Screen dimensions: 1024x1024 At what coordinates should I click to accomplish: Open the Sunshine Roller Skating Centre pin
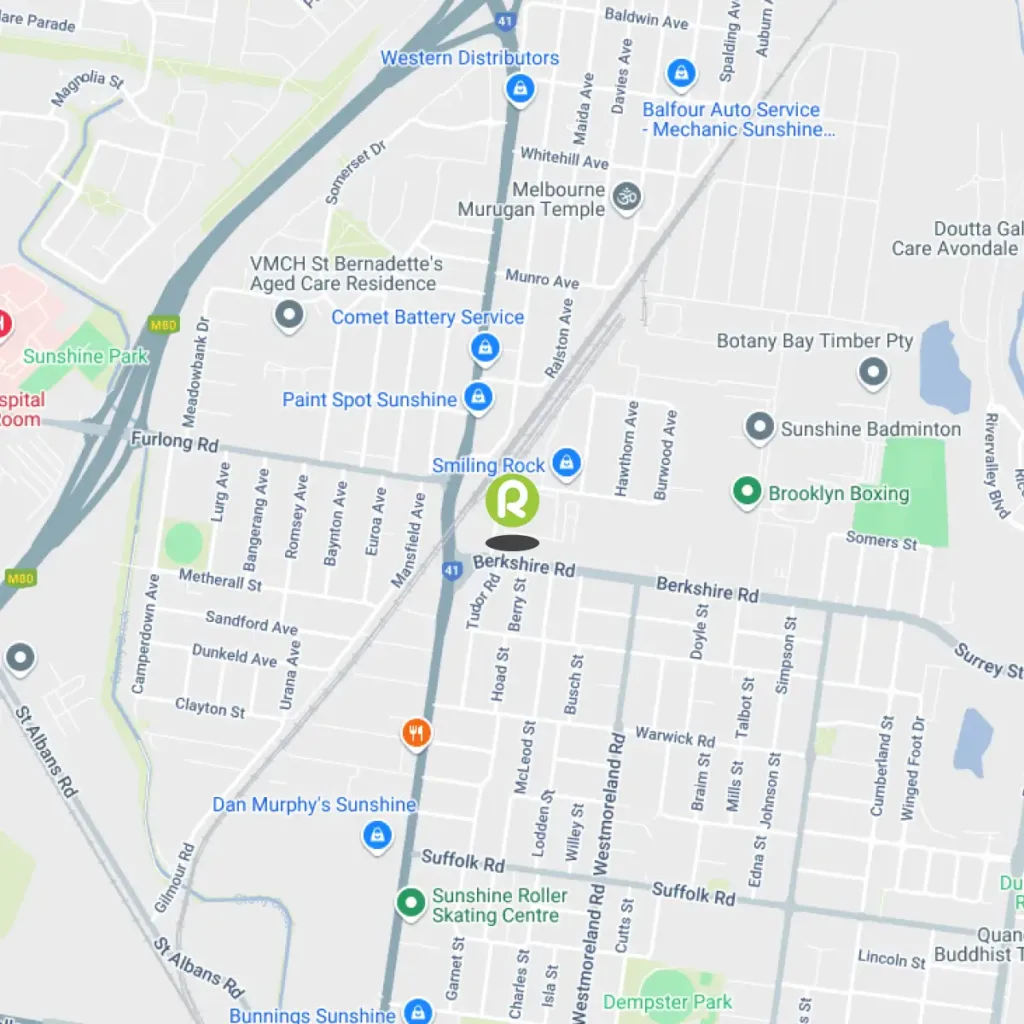[x=410, y=903]
